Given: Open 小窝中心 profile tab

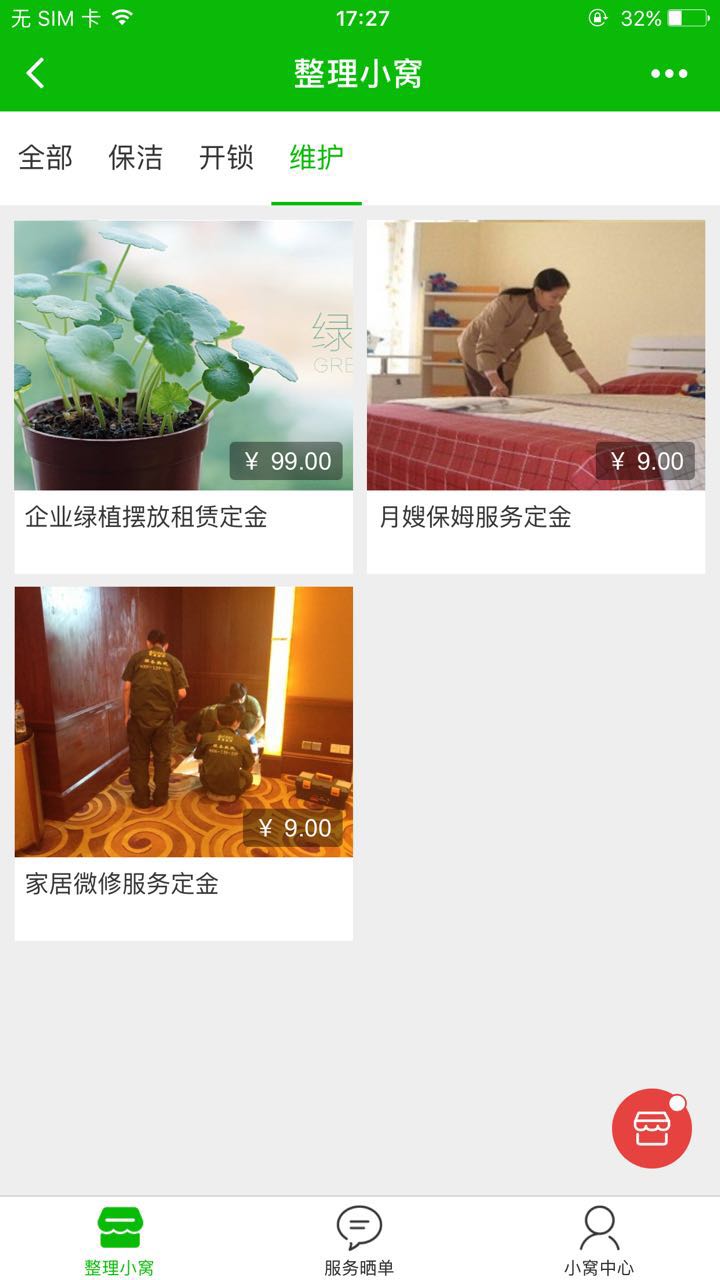Looking at the screenshot, I should [598, 1240].
